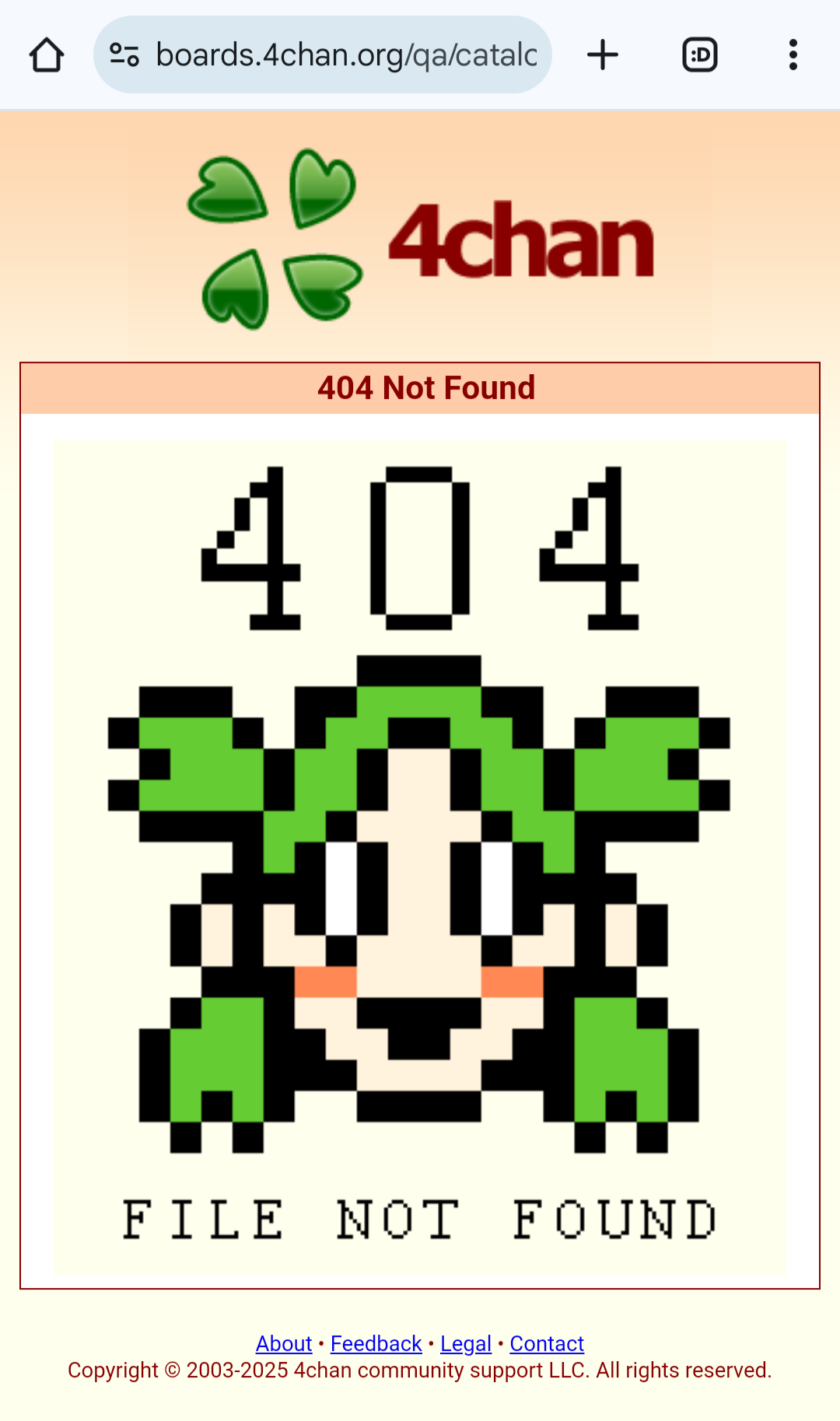Screen dimensions: 840x1421
Task: Open a new browser tab
Action: 603,55
